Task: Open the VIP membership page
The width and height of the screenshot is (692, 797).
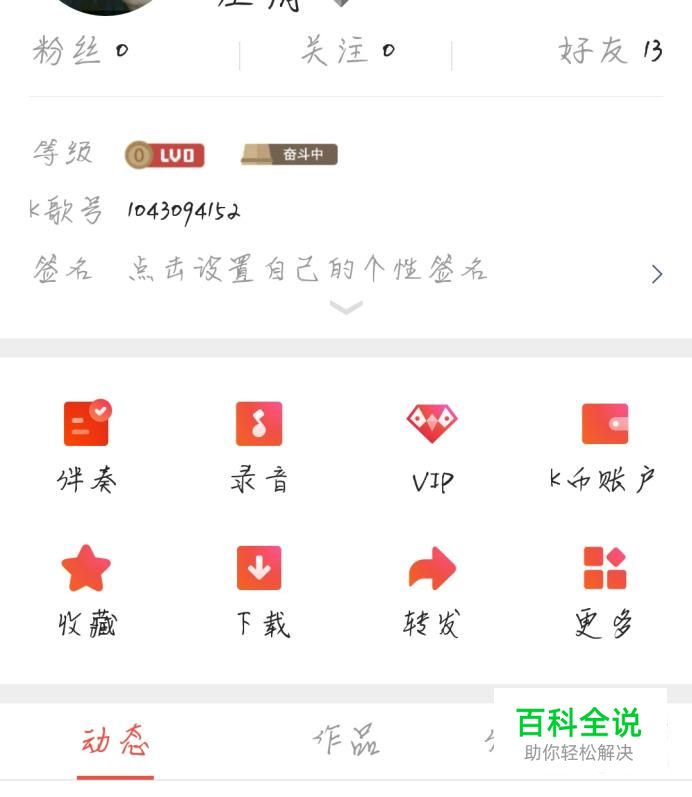Action: pos(432,445)
